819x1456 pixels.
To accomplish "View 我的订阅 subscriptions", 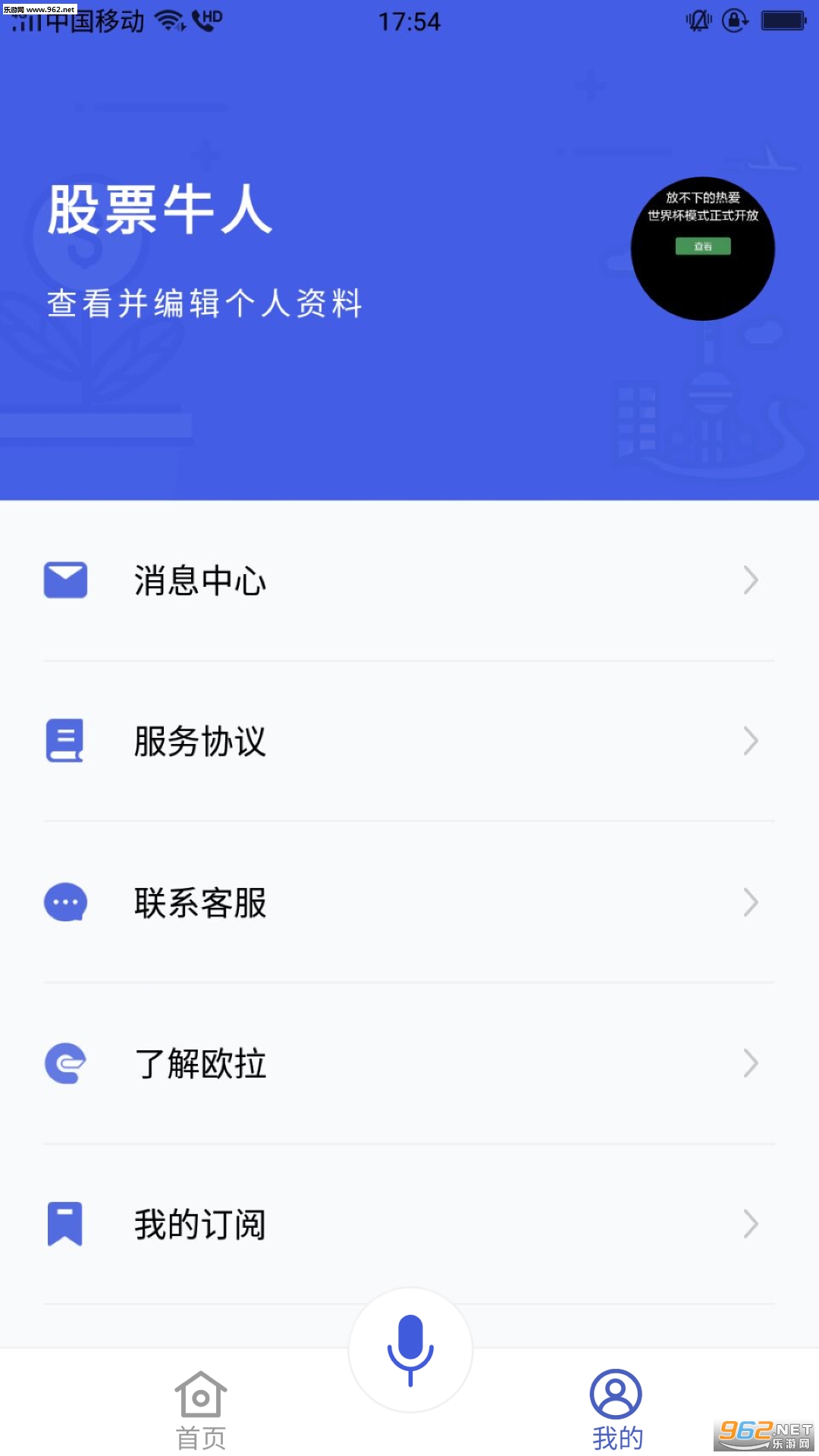I will [409, 1224].
